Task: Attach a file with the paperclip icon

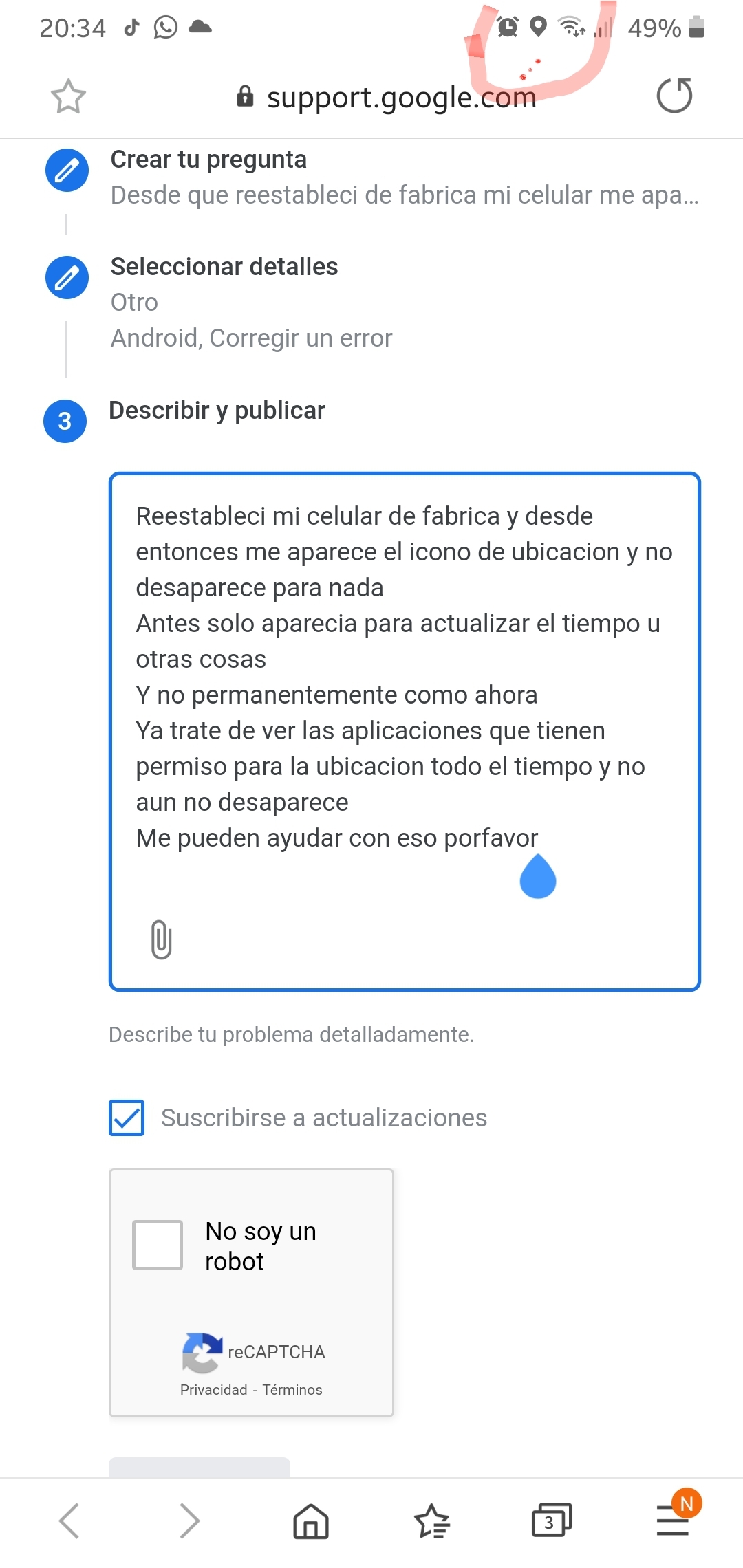Action: tap(161, 939)
